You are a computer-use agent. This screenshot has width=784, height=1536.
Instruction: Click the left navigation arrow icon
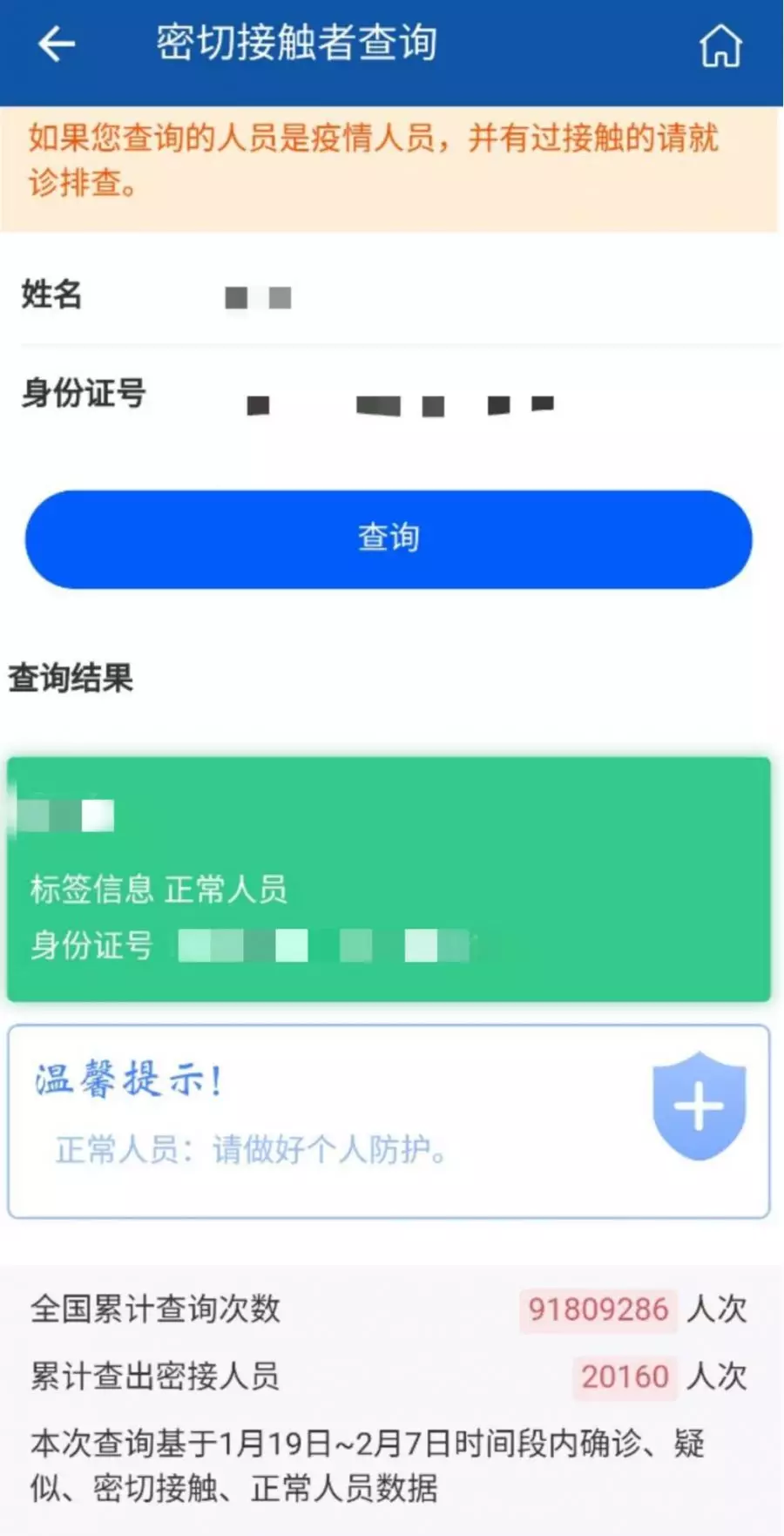(55, 44)
